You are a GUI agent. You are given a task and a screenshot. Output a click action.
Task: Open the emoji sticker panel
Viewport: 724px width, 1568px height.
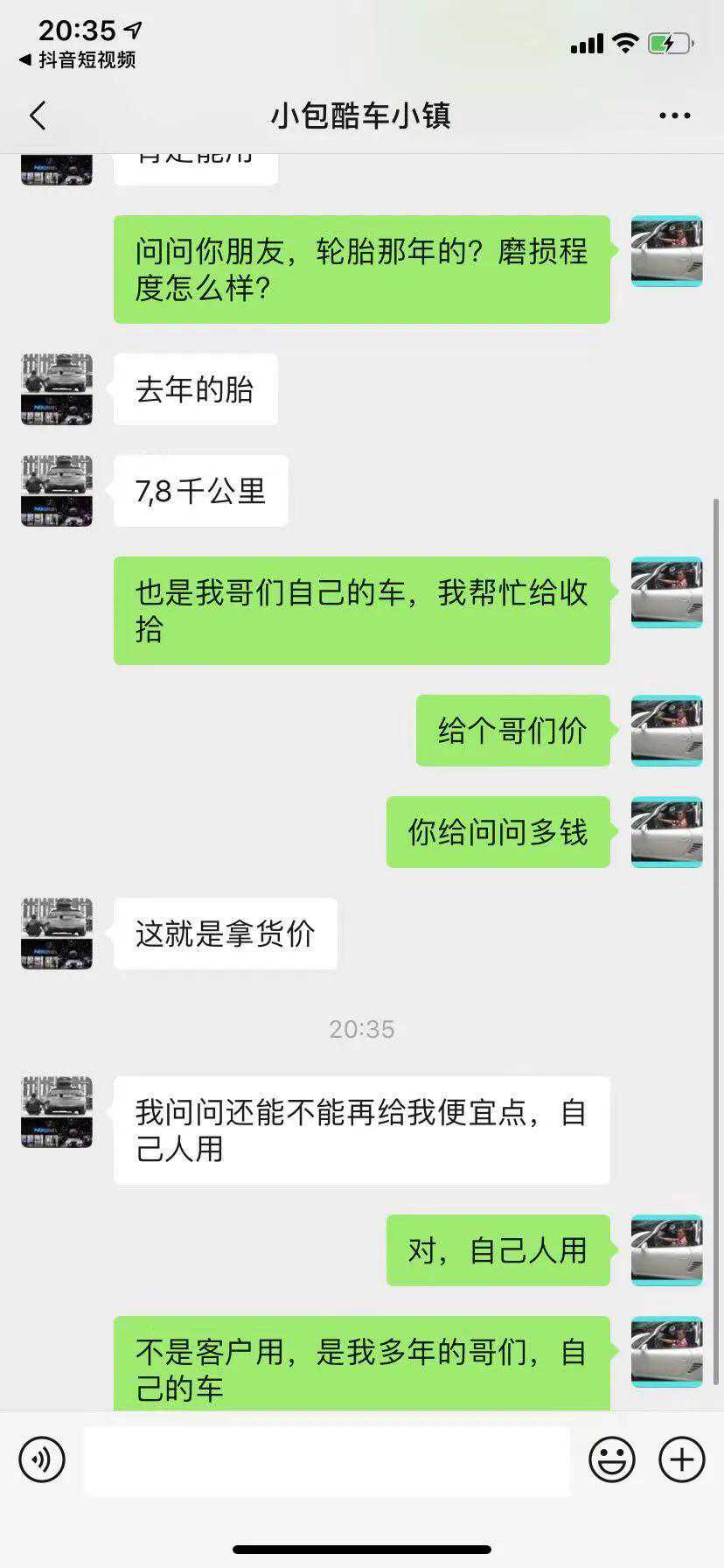click(612, 1459)
